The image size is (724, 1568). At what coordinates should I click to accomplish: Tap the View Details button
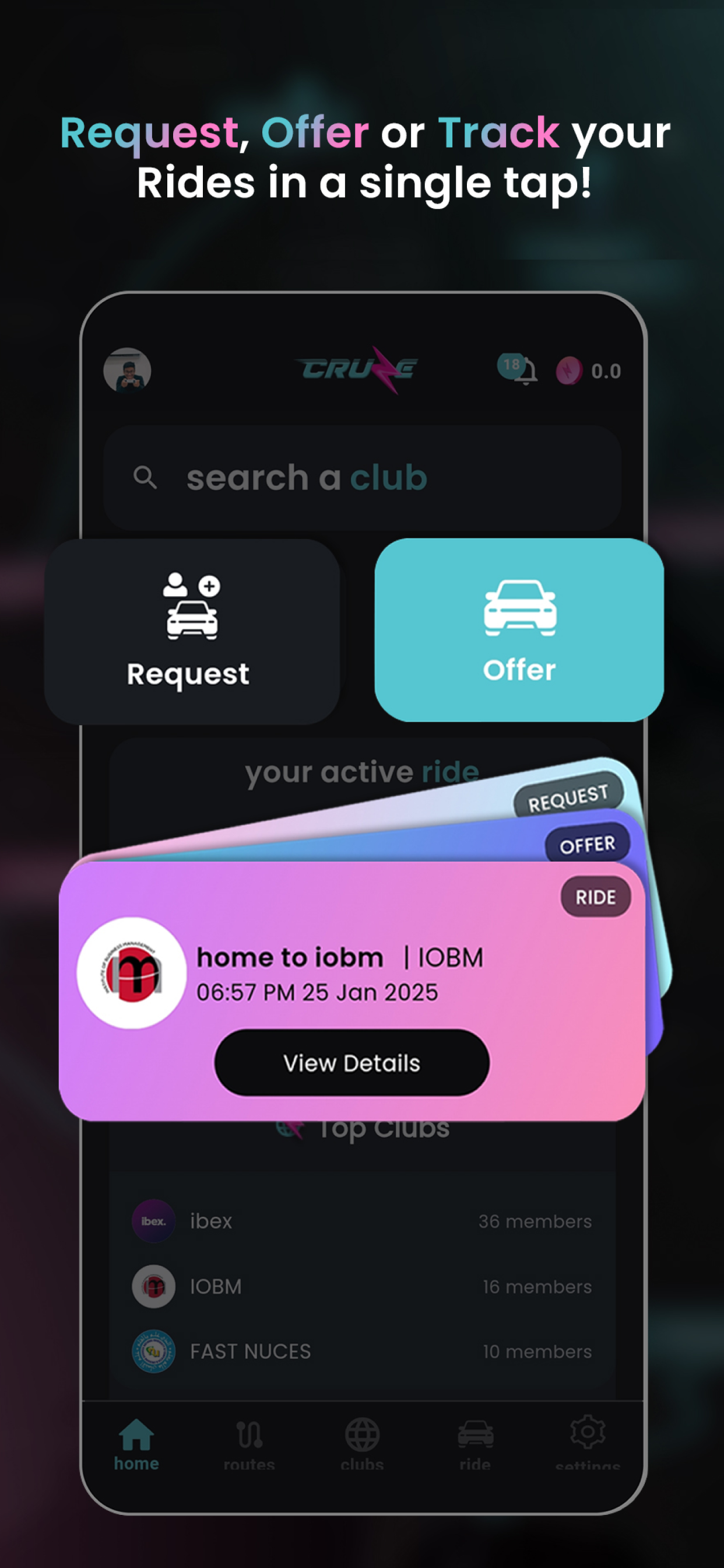[352, 1062]
